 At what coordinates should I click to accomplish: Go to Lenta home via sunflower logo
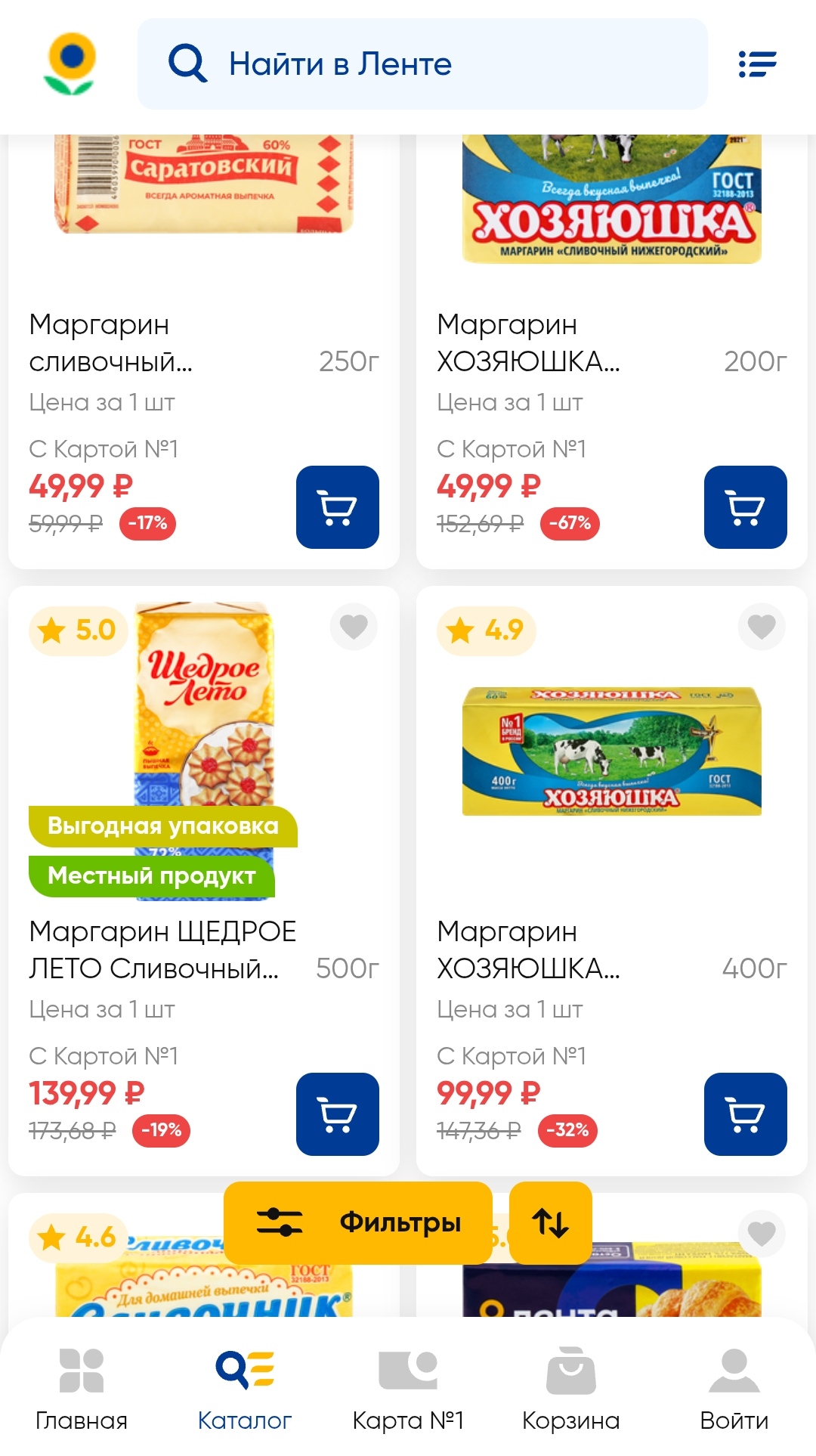click(70, 64)
